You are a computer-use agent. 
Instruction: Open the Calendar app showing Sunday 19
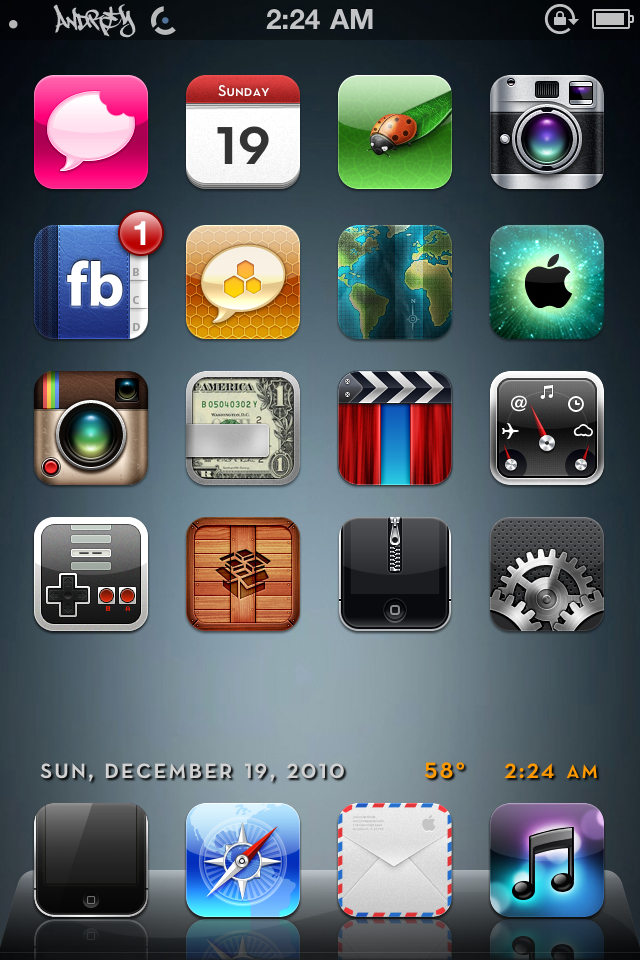243,132
